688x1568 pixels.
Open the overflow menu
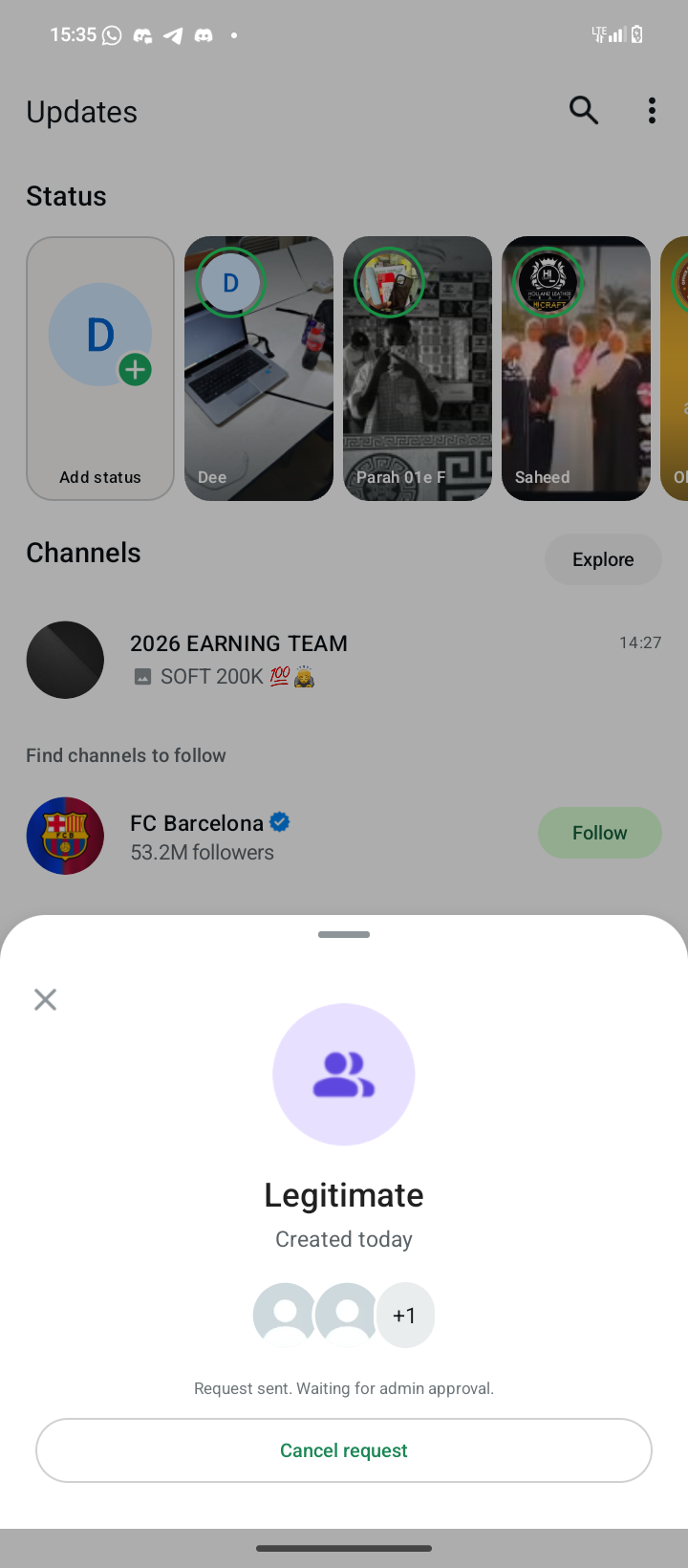click(x=652, y=111)
